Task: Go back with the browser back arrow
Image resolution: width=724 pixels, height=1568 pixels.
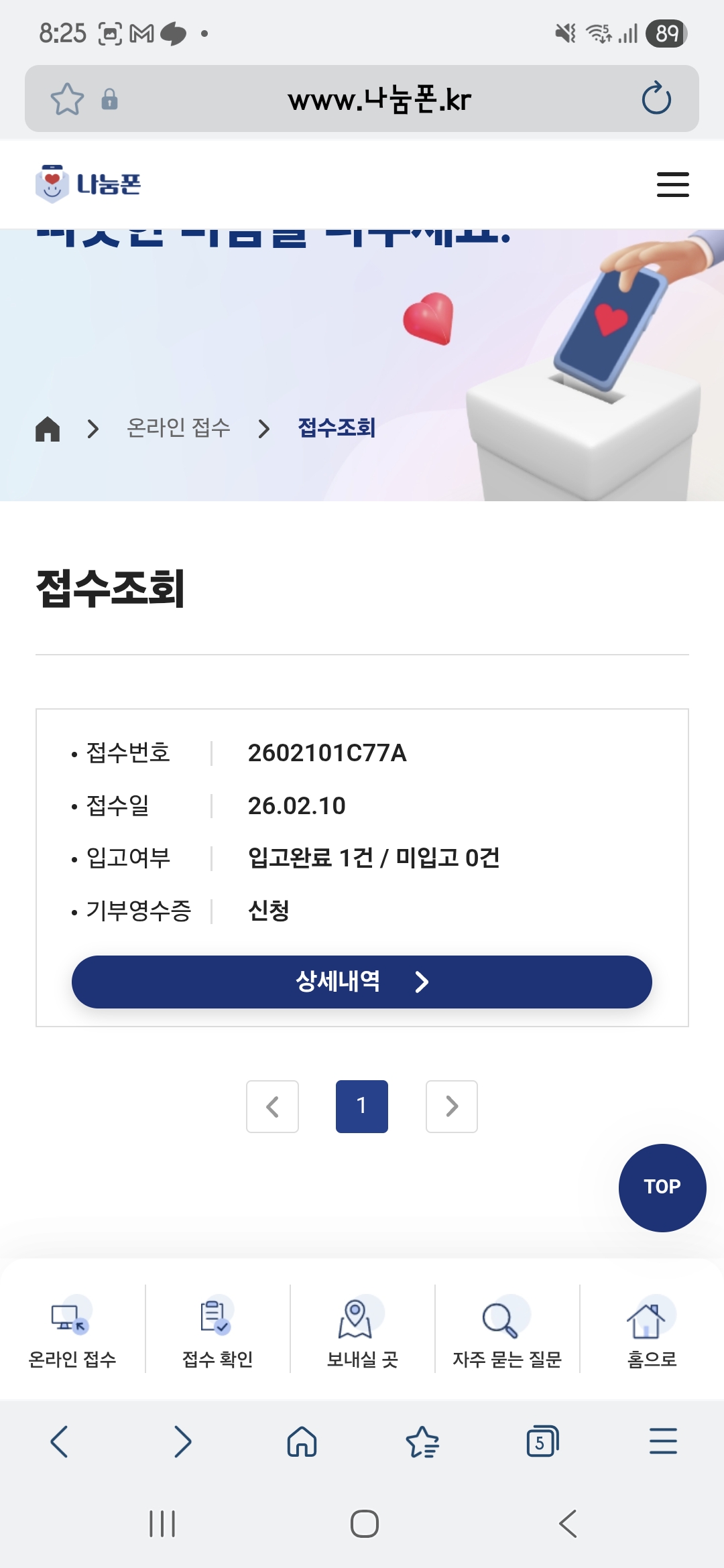Action: pyautogui.click(x=60, y=1441)
